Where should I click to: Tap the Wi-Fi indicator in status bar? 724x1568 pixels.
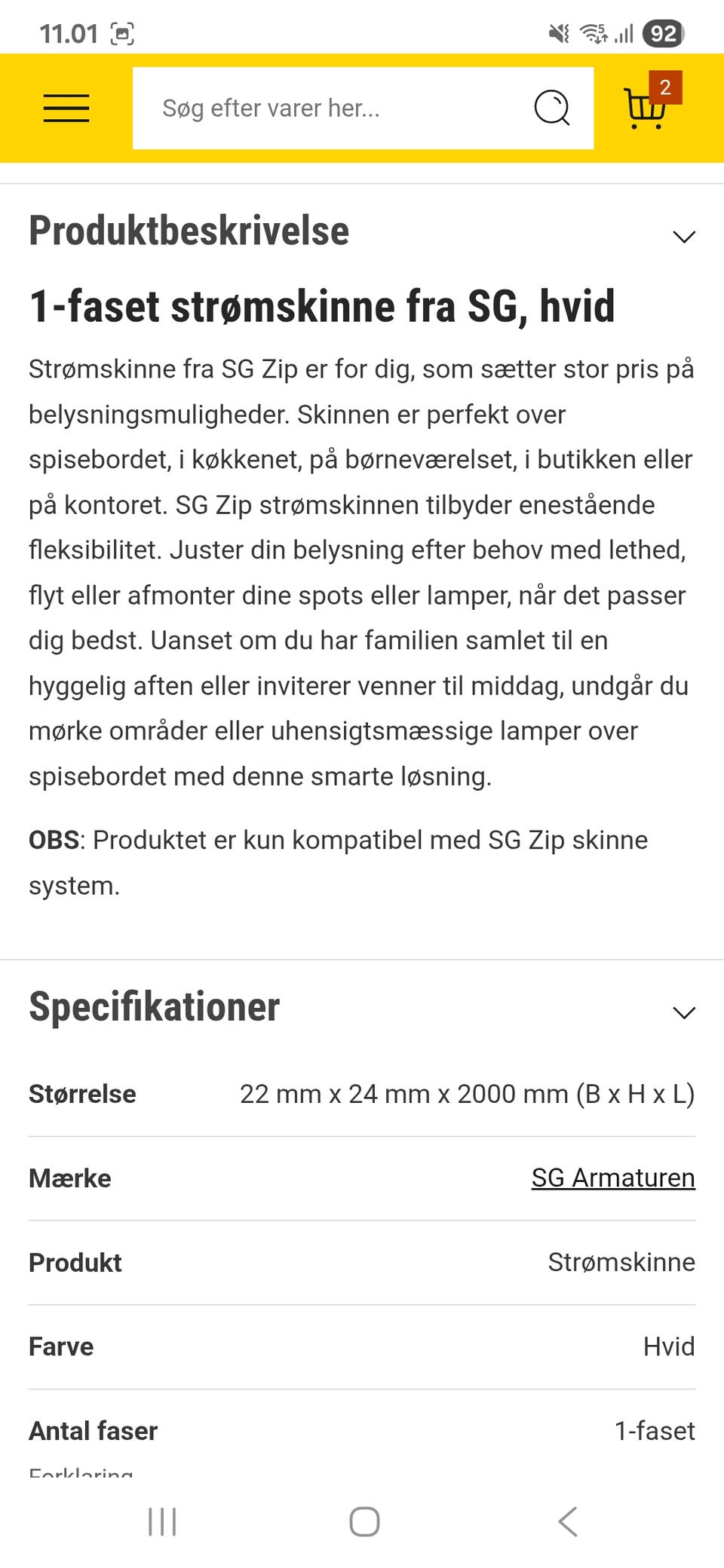591,33
